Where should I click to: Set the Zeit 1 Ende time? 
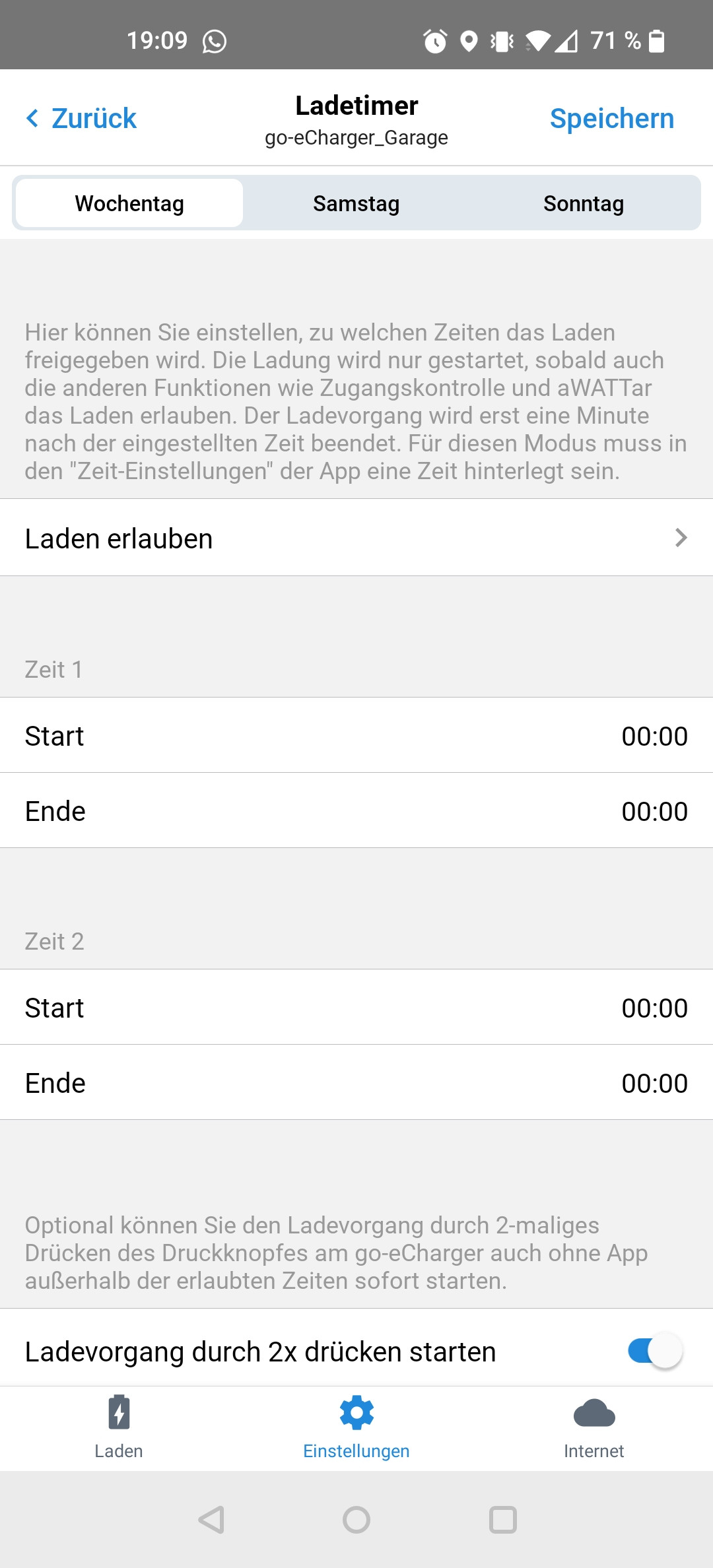[x=356, y=811]
